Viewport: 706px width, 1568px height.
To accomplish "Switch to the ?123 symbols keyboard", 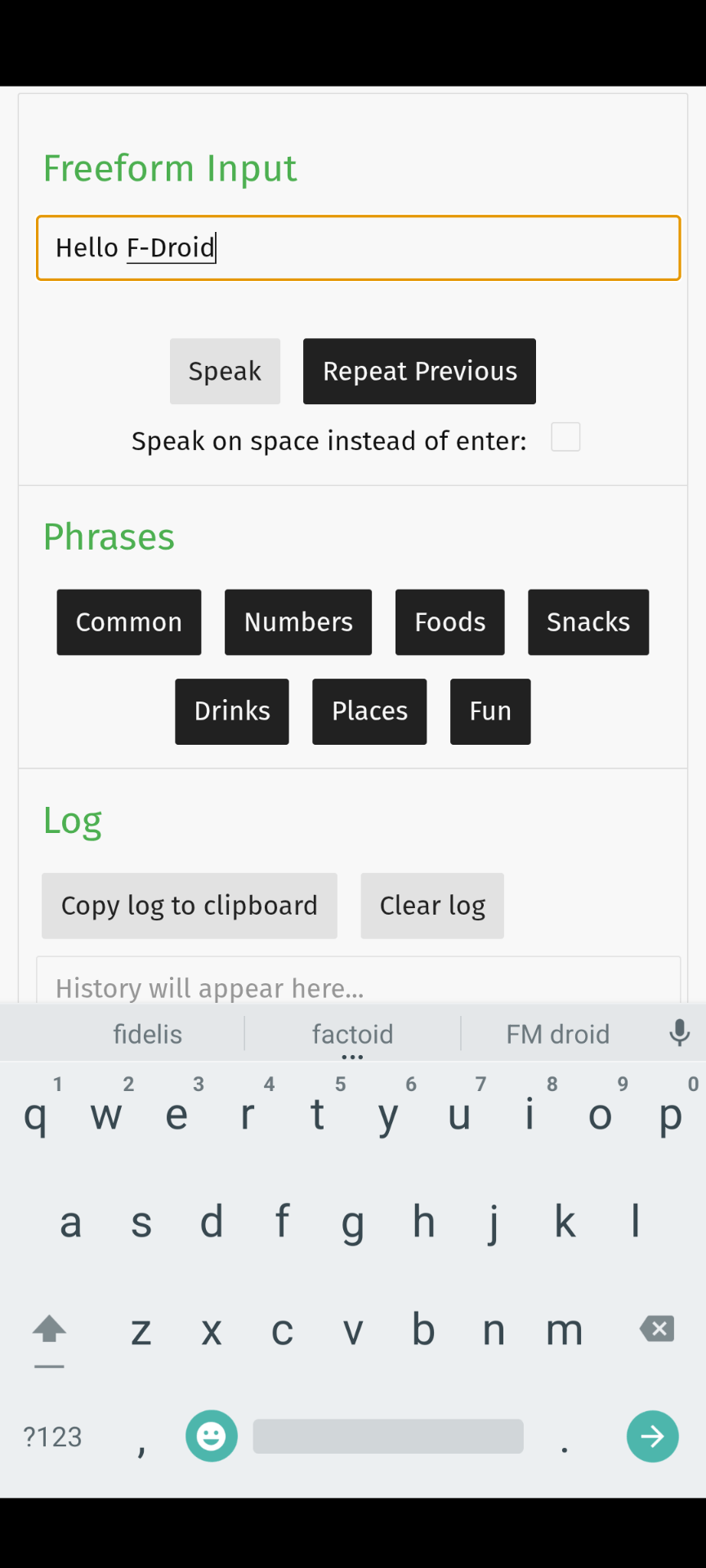I will [x=53, y=1437].
